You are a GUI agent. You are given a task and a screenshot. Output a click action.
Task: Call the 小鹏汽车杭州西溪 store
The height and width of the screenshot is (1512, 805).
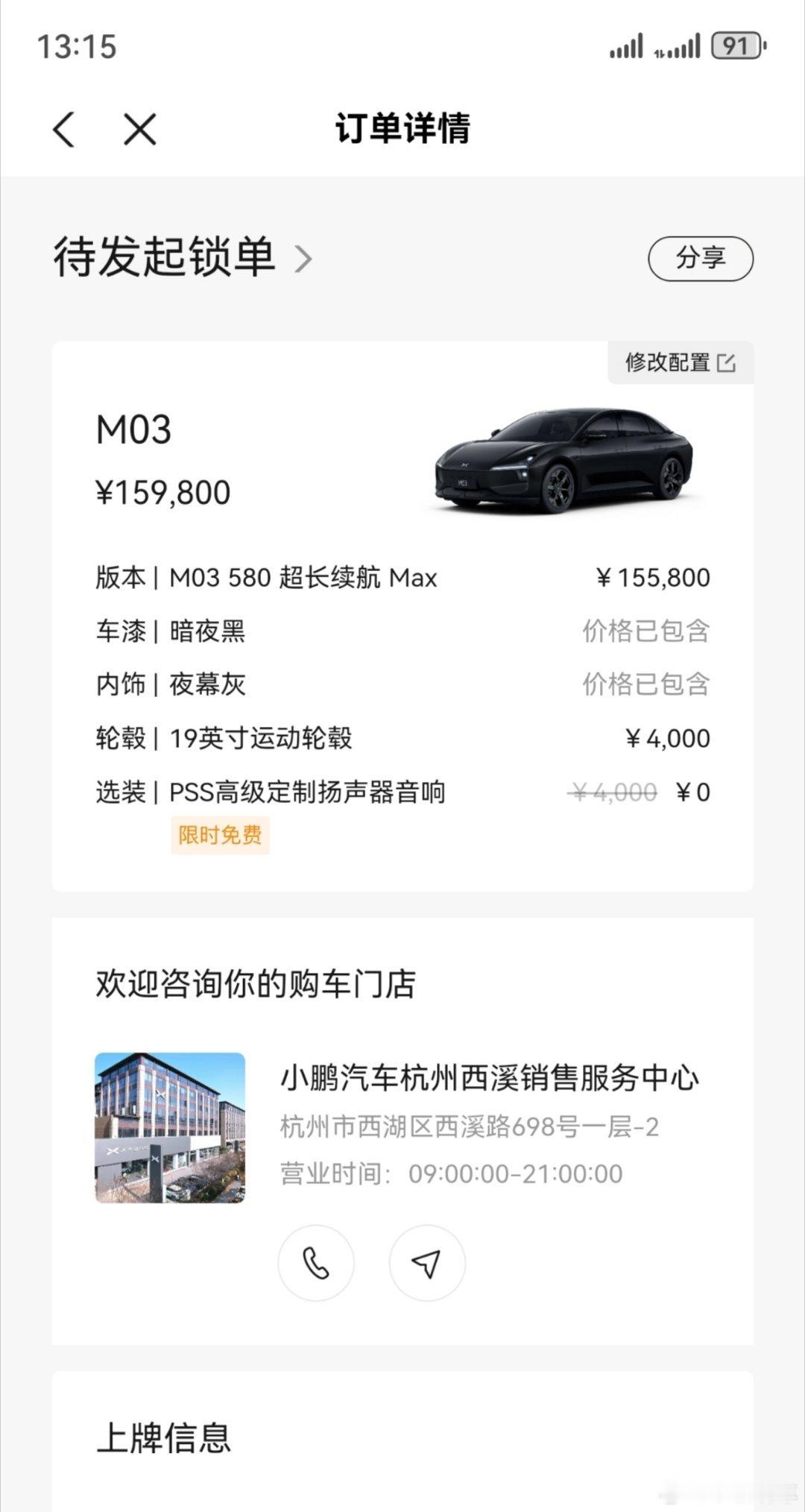(316, 1263)
